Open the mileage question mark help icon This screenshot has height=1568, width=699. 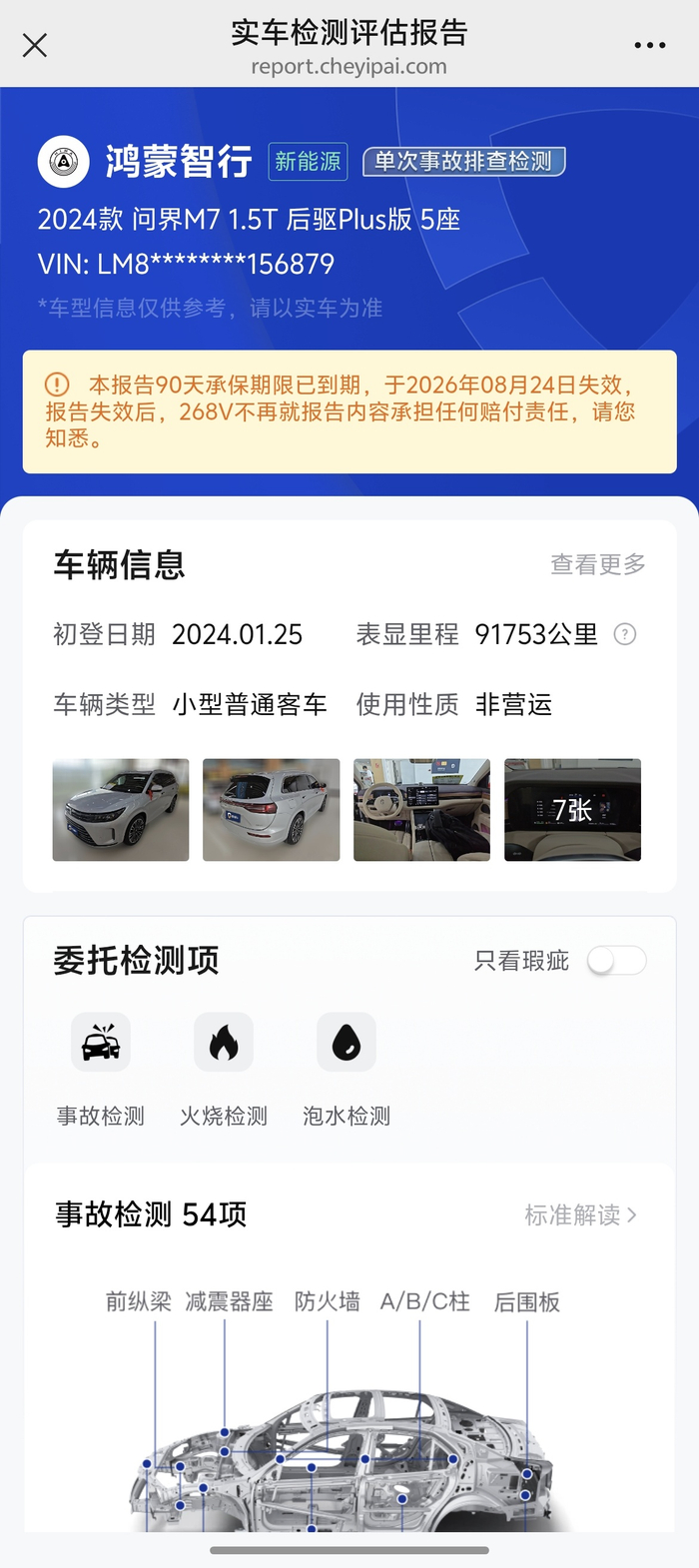[x=625, y=634]
